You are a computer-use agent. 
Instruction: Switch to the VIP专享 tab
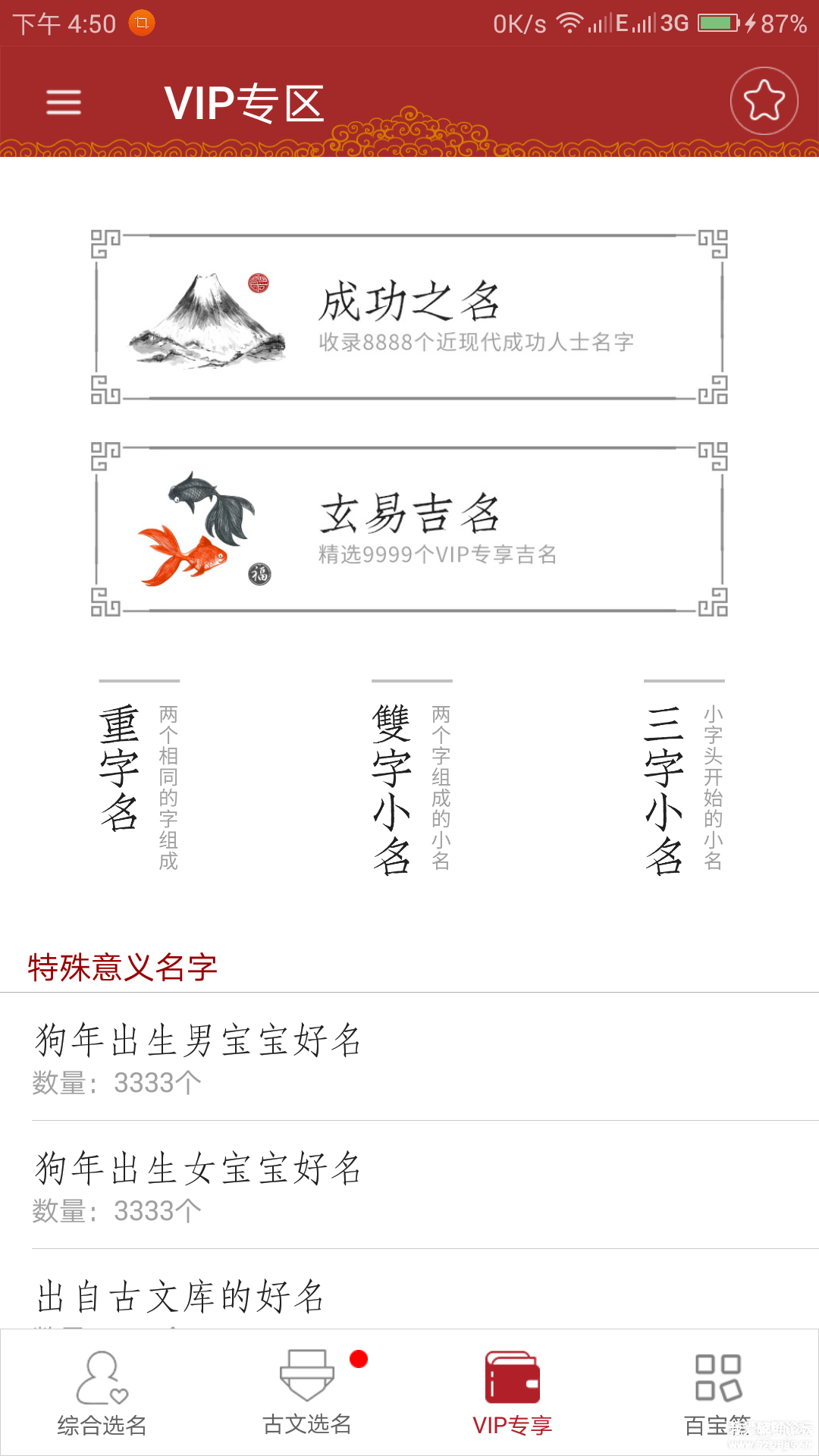[x=512, y=1394]
